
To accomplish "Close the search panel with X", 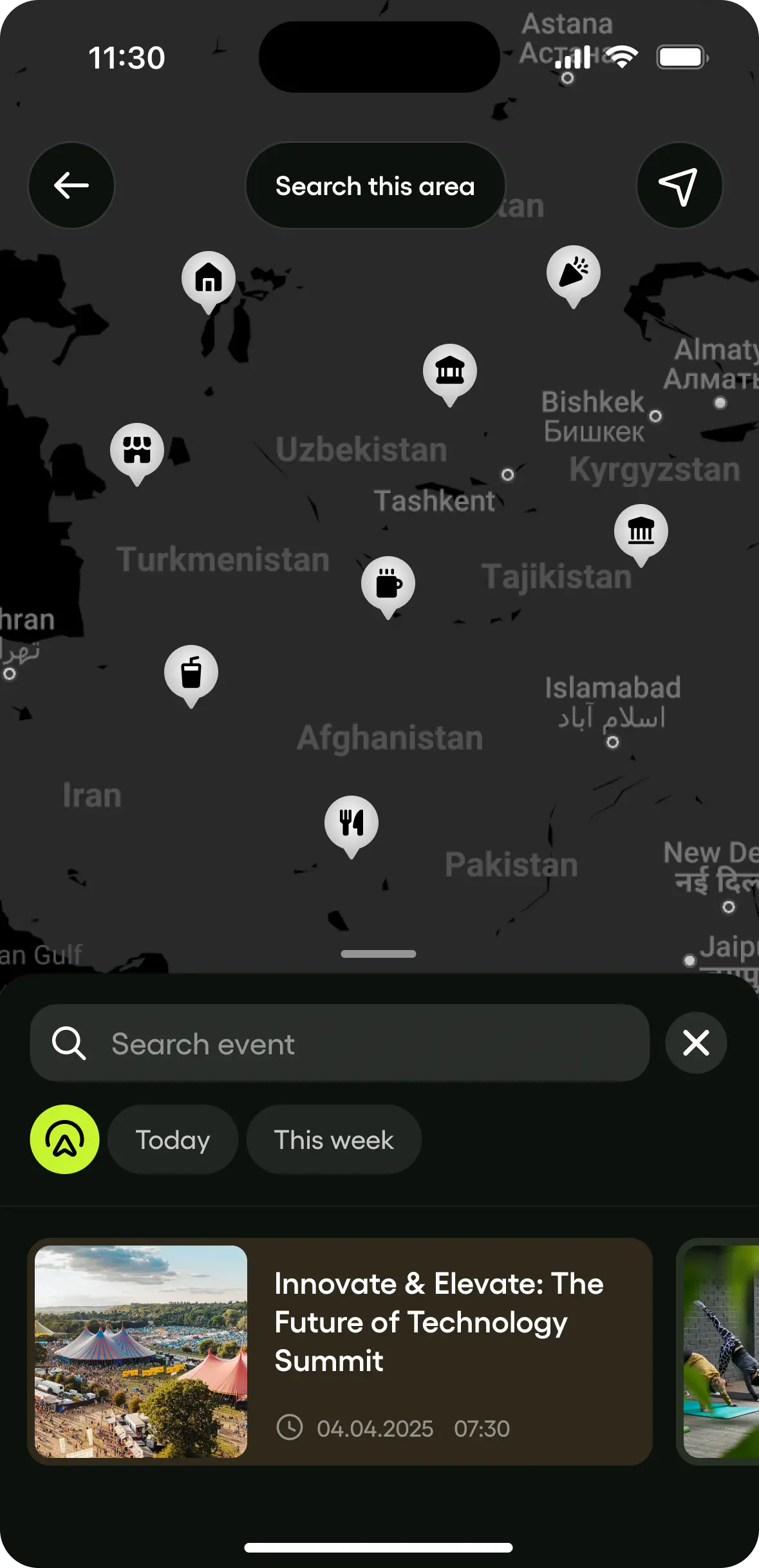I will (696, 1043).
